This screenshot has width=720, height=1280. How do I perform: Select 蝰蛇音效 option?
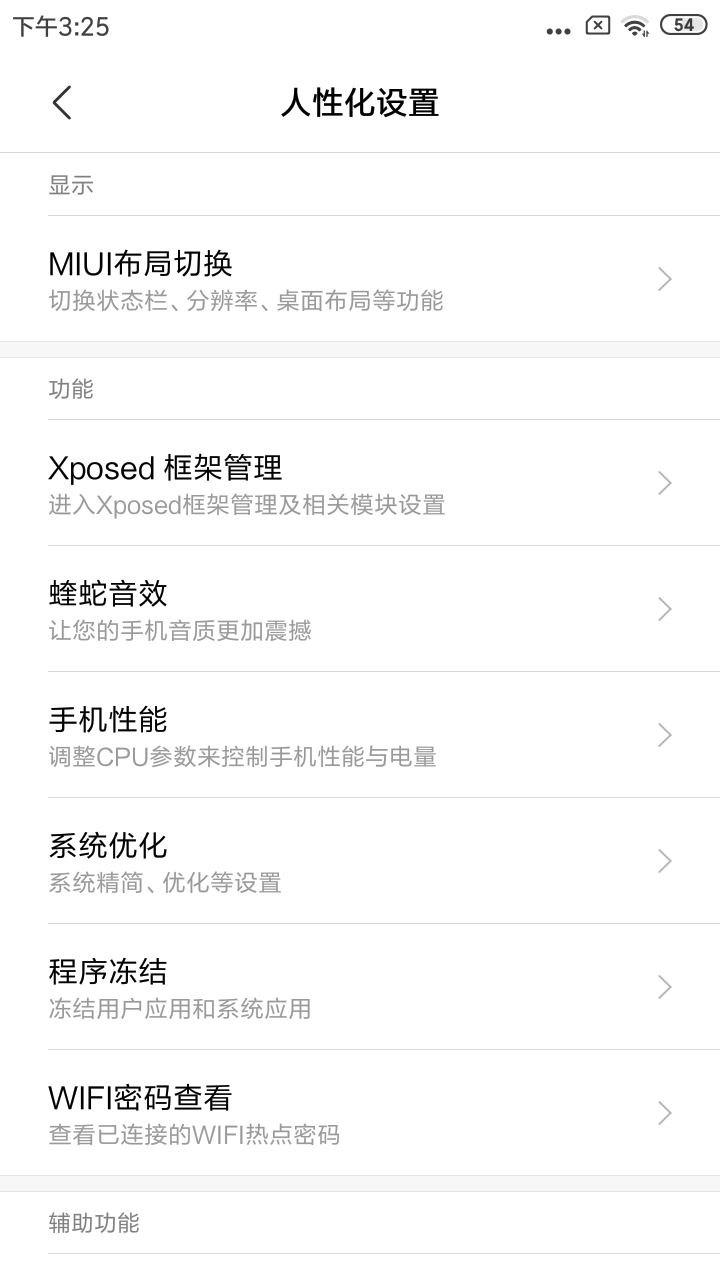pos(360,609)
